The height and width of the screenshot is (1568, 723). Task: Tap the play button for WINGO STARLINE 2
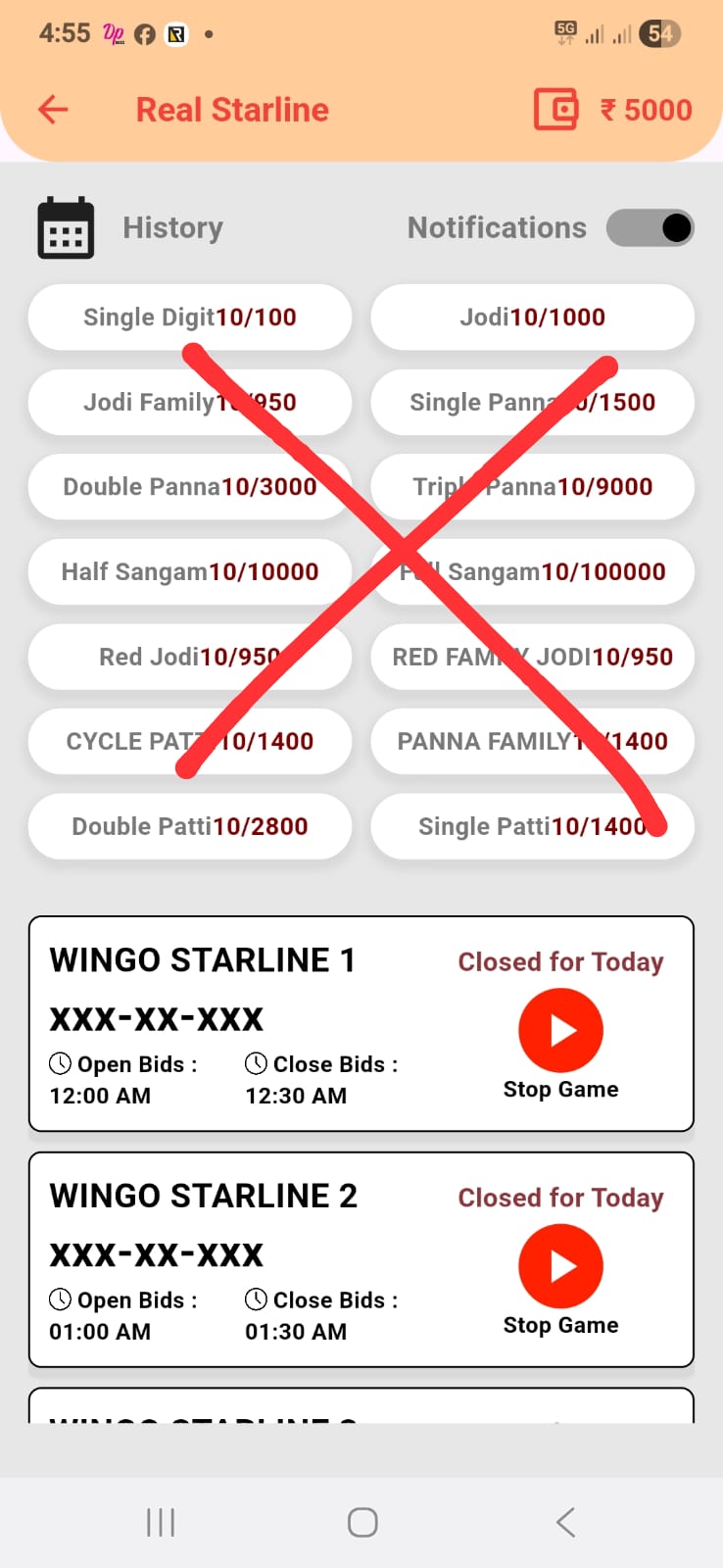click(560, 1266)
